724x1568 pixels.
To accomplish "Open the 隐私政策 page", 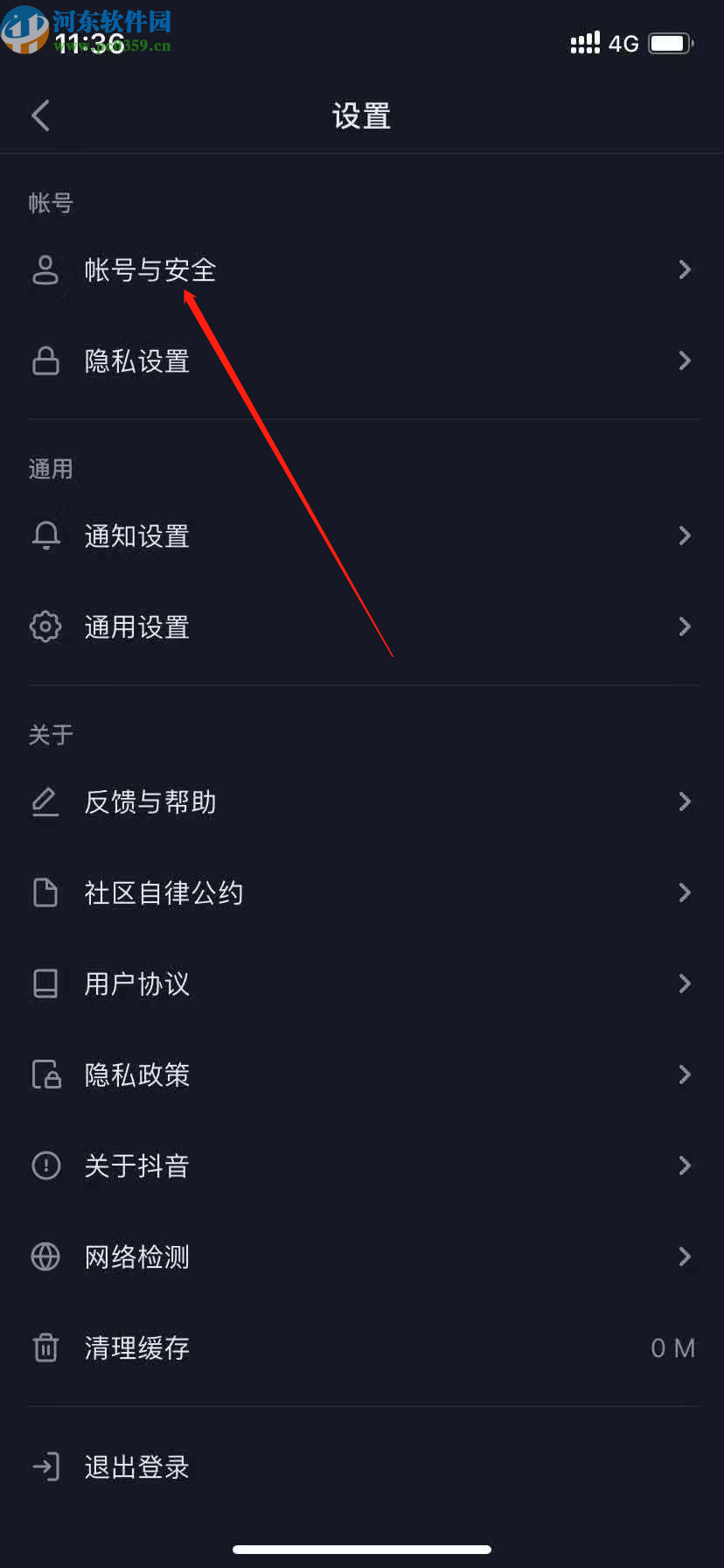I will [x=136, y=1074].
